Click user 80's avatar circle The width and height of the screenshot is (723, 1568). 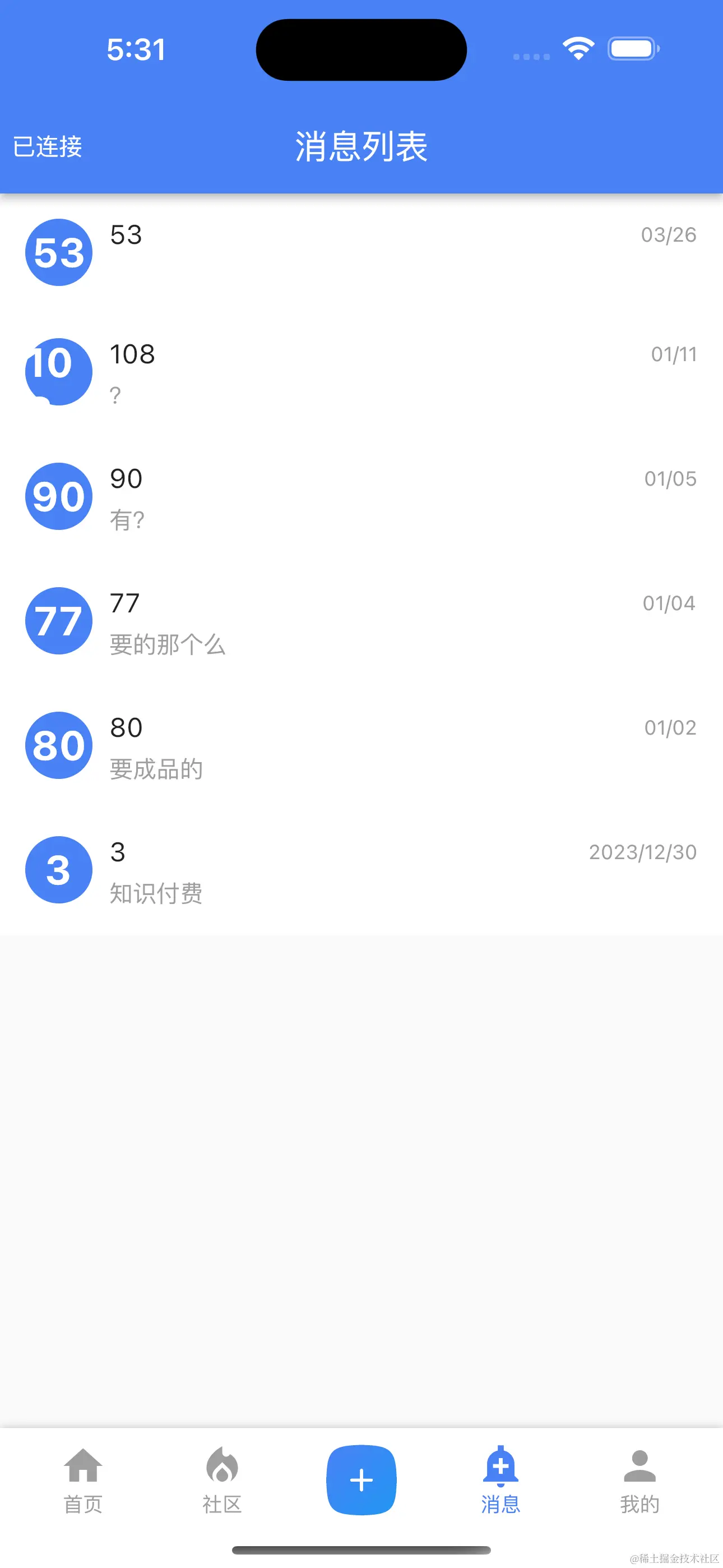(x=58, y=746)
